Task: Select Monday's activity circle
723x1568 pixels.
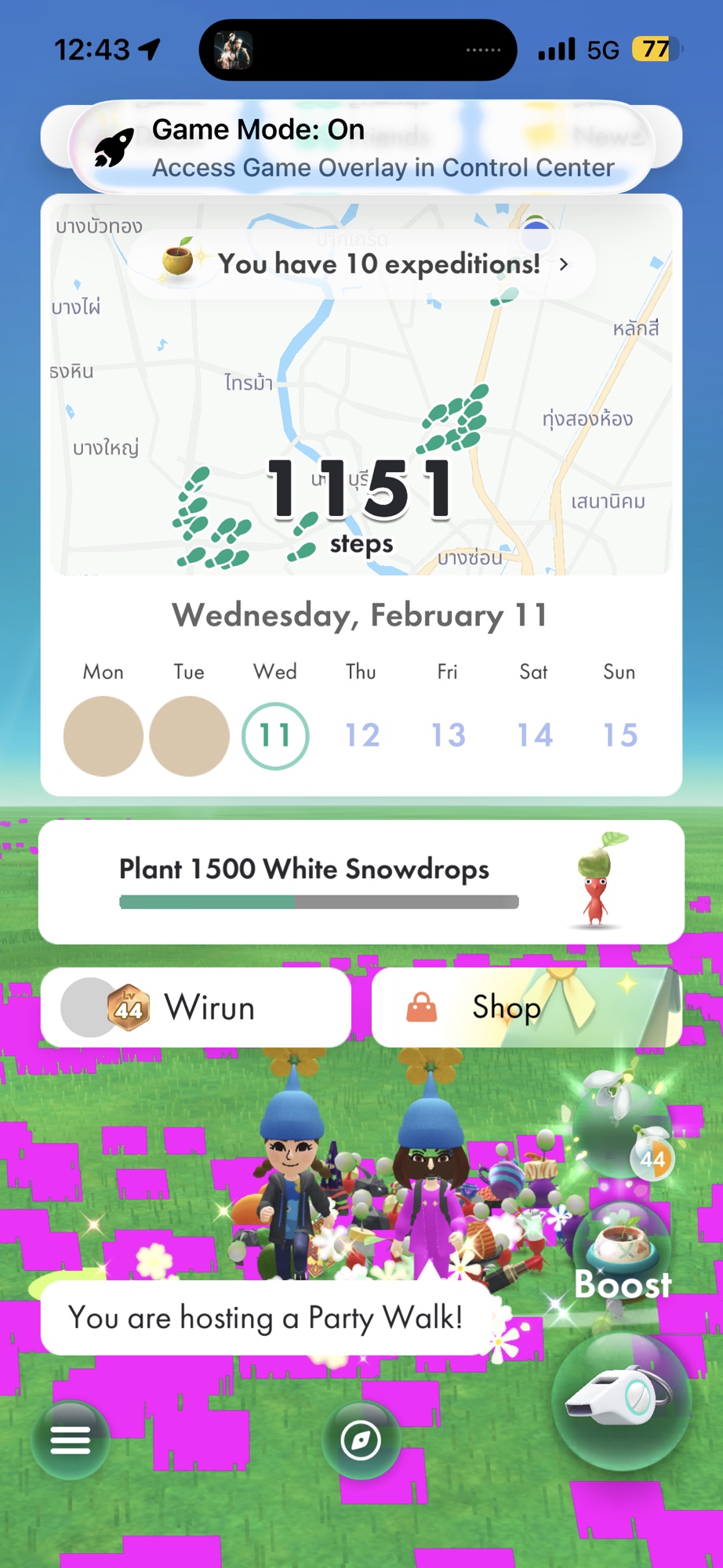Action: point(104,736)
